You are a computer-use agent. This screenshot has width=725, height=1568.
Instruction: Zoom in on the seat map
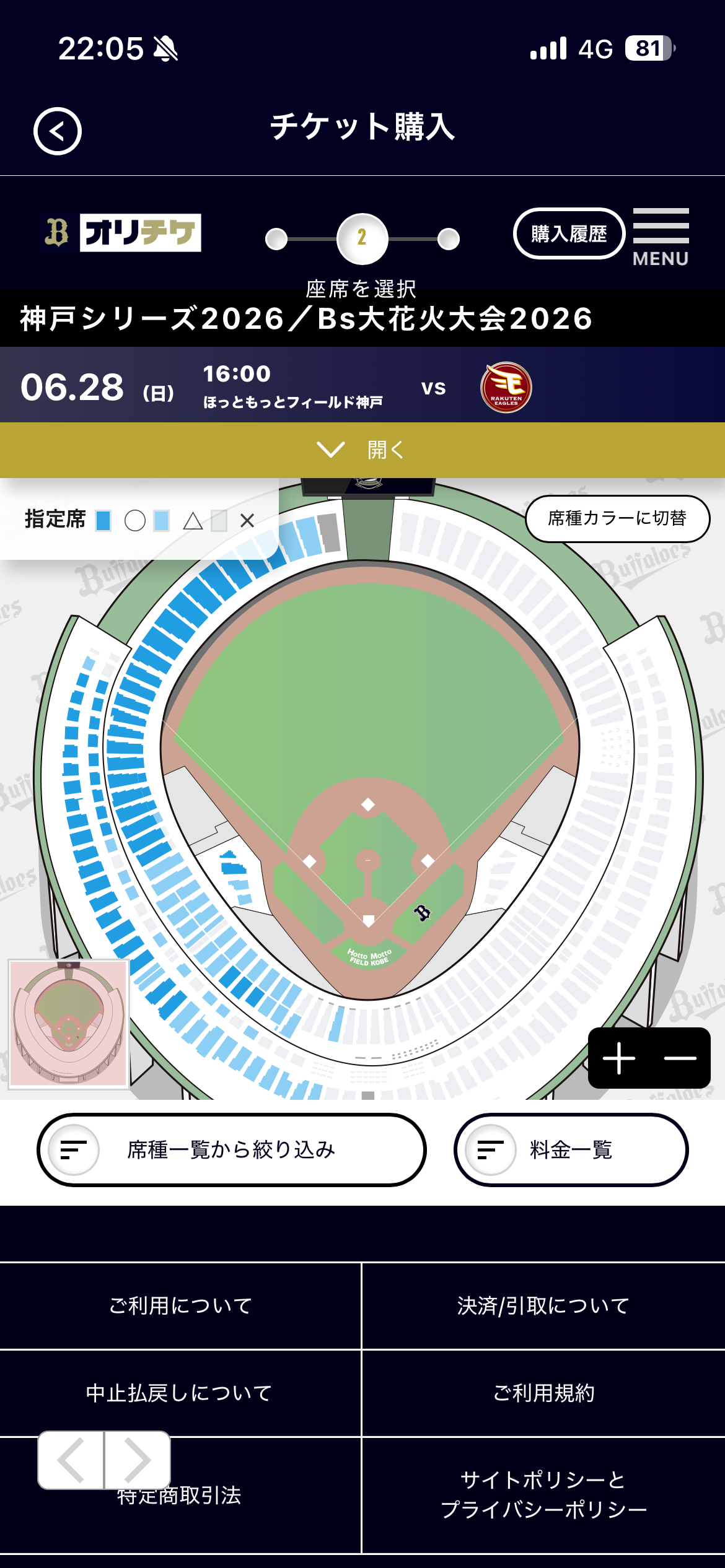[619, 1058]
